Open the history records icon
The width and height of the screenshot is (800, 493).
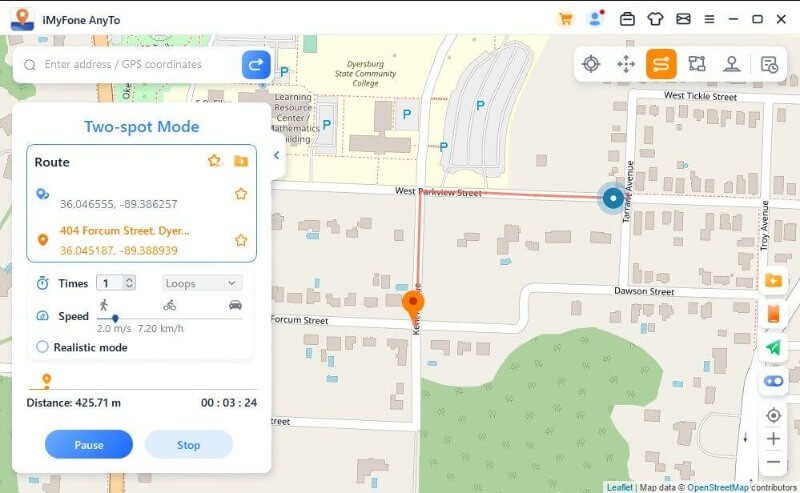[x=768, y=64]
